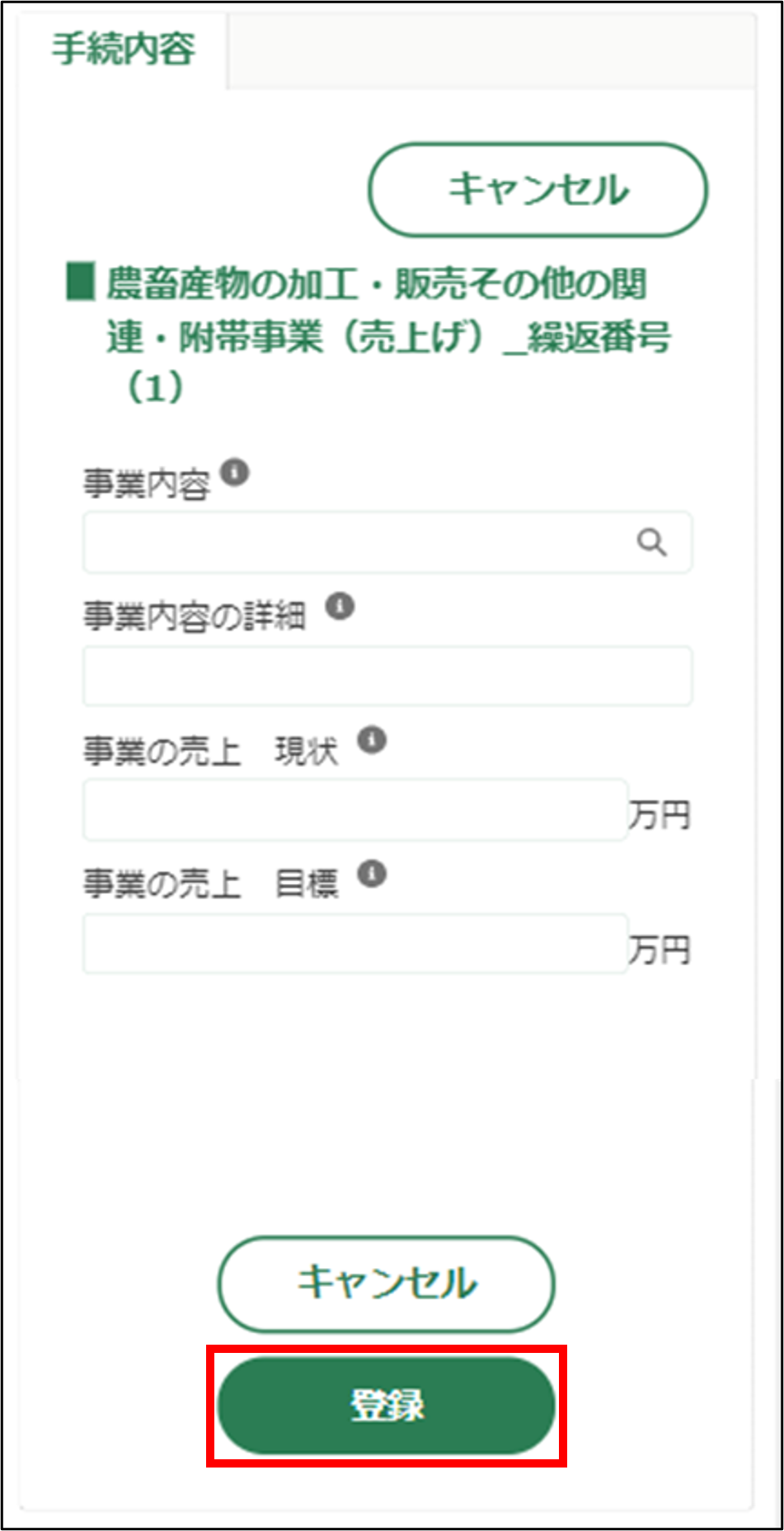The image size is (784, 1531).
Task: Show info tooltip for 事業内容の詳細
Action: (340, 607)
